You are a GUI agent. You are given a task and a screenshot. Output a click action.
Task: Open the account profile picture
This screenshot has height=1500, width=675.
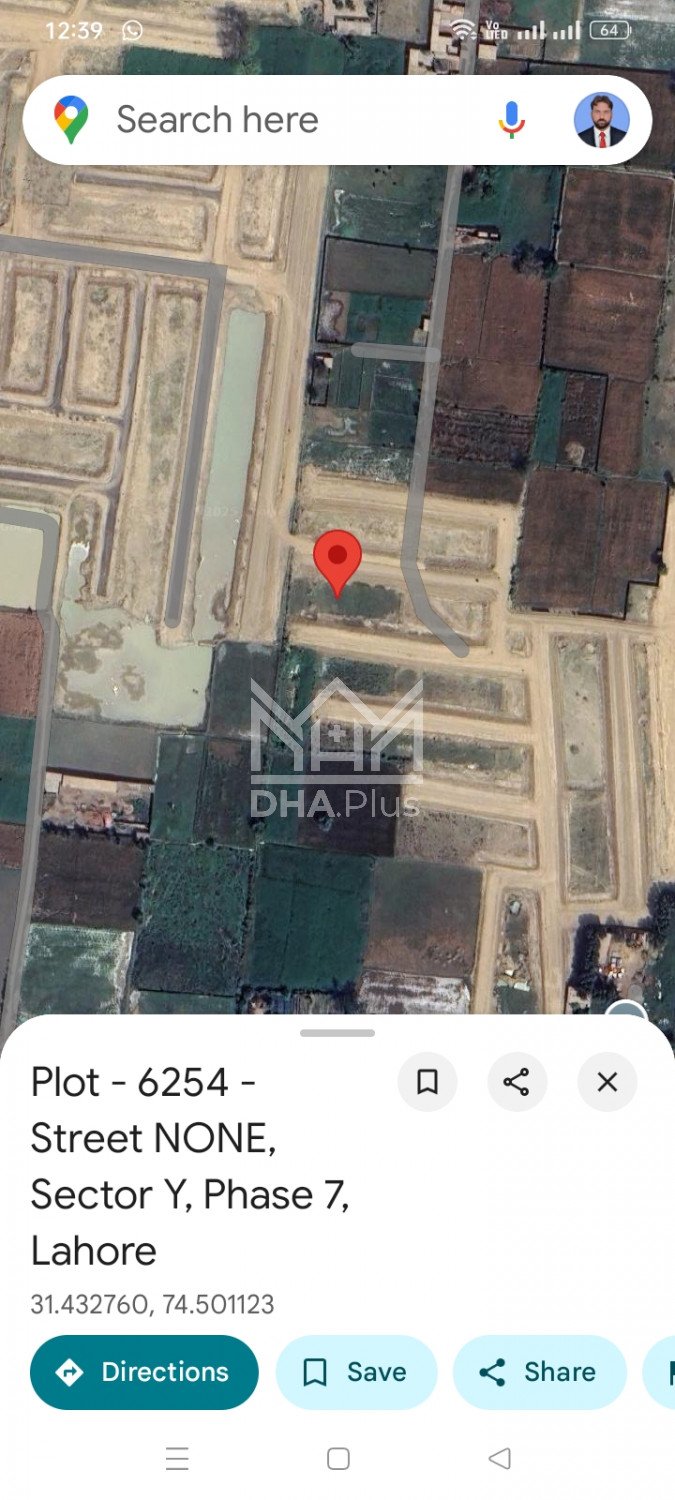[x=601, y=120]
